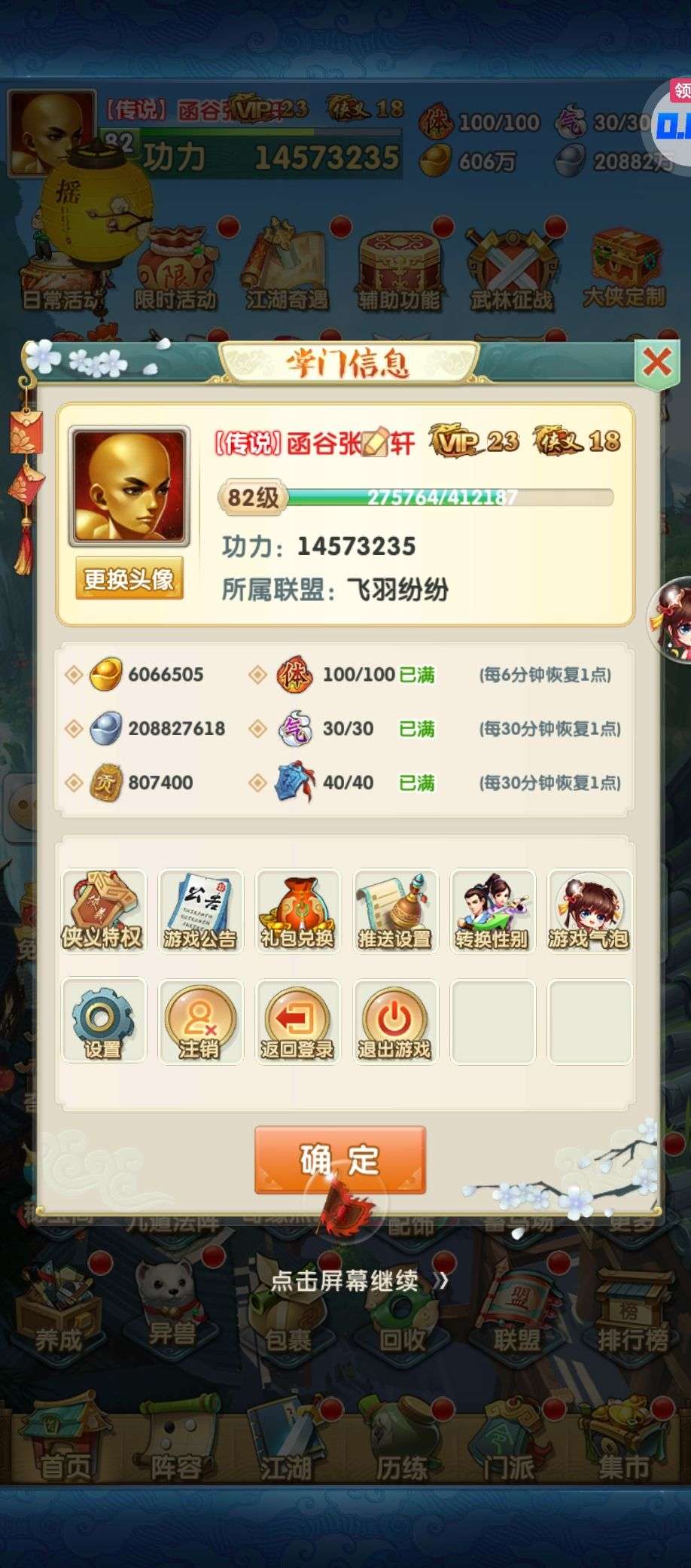Open 设置 gear settings
691x1568 pixels.
[x=103, y=1021]
